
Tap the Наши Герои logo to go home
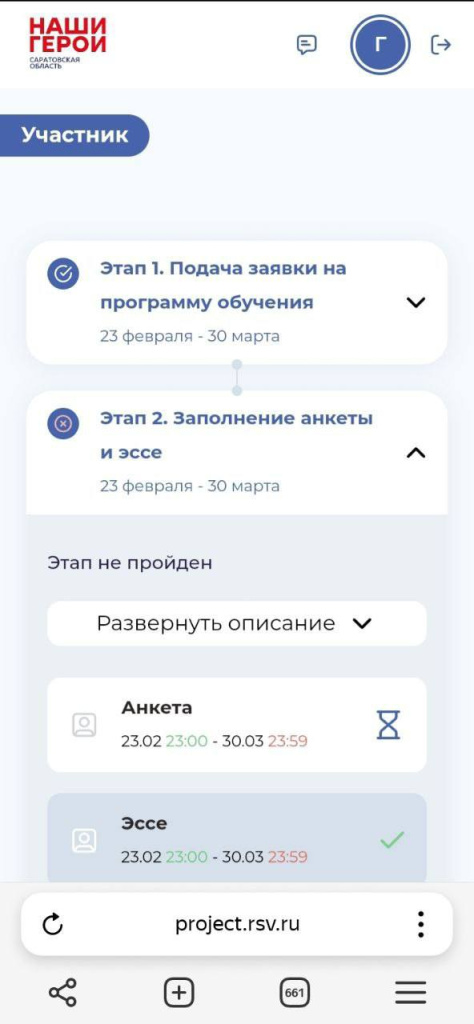click(67, 43)
